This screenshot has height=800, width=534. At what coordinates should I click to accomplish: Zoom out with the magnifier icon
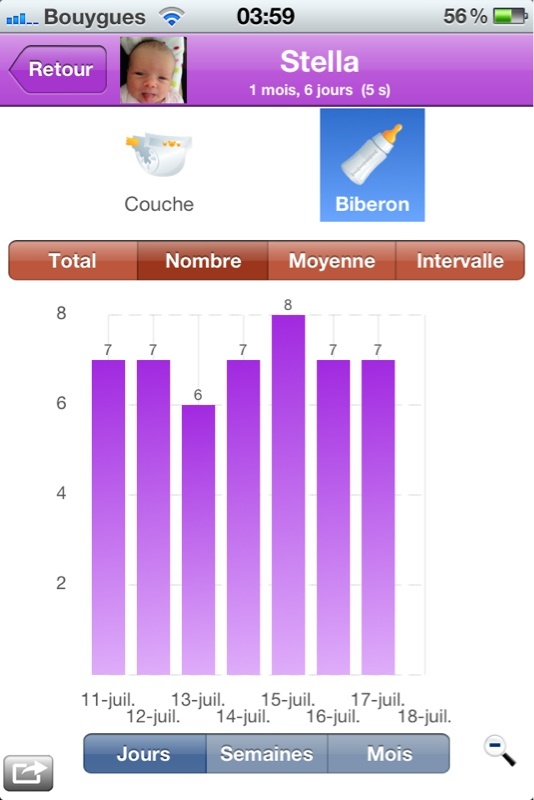click(499, 750)
